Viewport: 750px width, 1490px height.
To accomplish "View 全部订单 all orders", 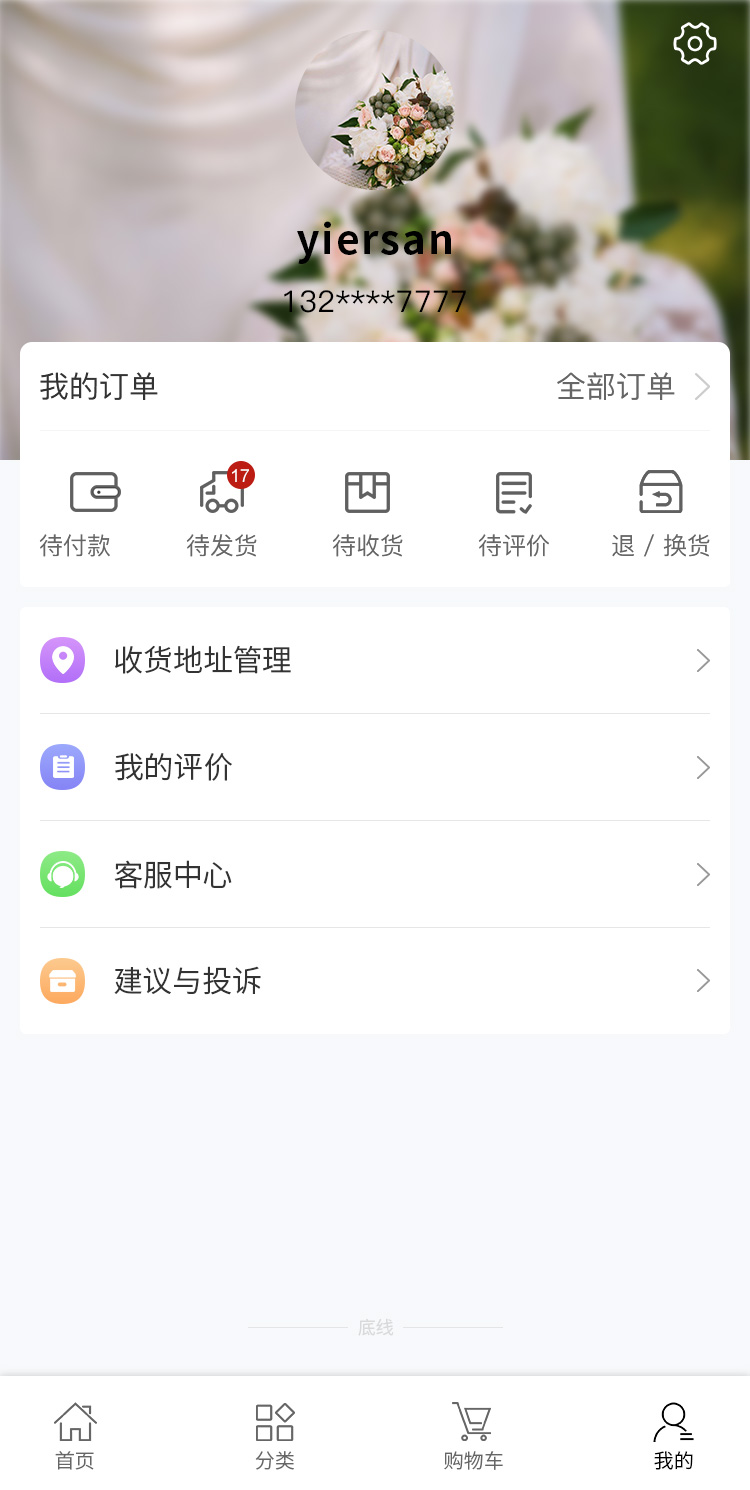I will (x=632, y=387).
